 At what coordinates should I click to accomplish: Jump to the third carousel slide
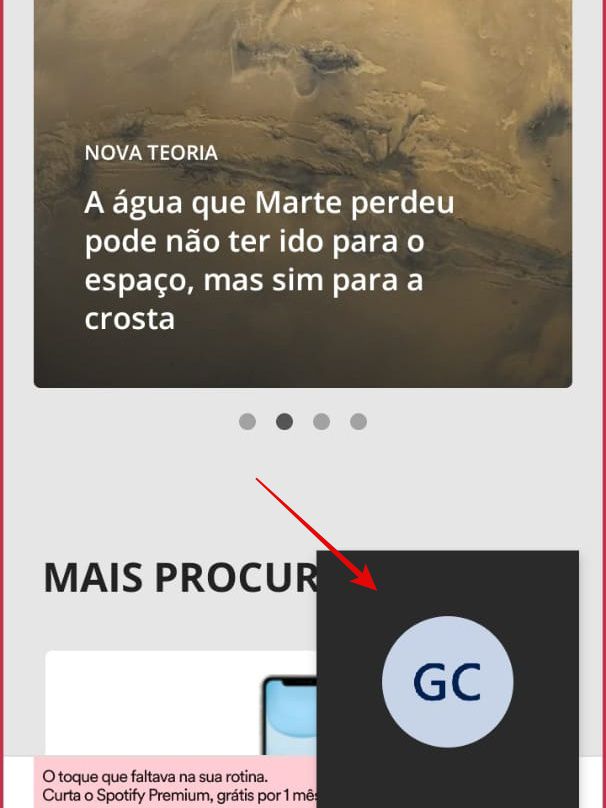click(x=321, y=421)
